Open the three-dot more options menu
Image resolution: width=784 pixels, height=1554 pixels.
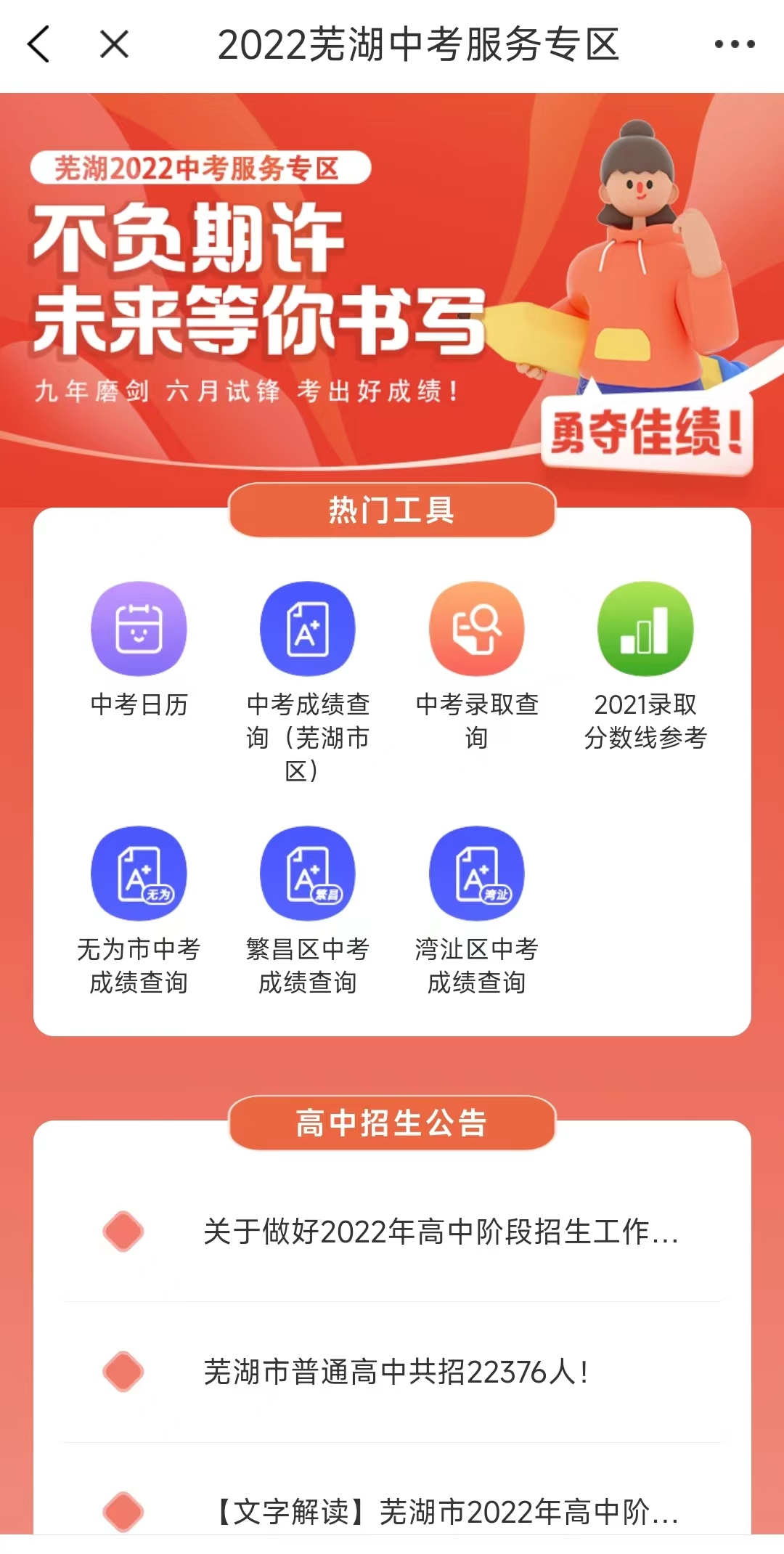point(734,44)
